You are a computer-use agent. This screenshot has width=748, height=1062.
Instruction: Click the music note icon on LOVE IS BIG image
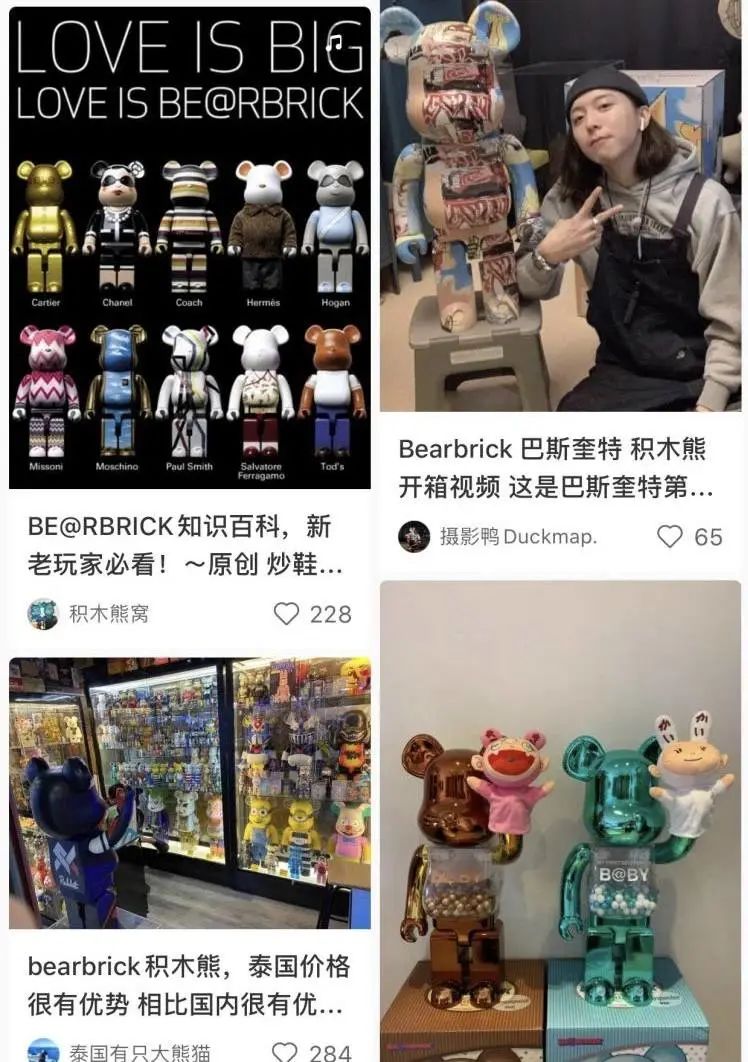[x=335, y=43]
